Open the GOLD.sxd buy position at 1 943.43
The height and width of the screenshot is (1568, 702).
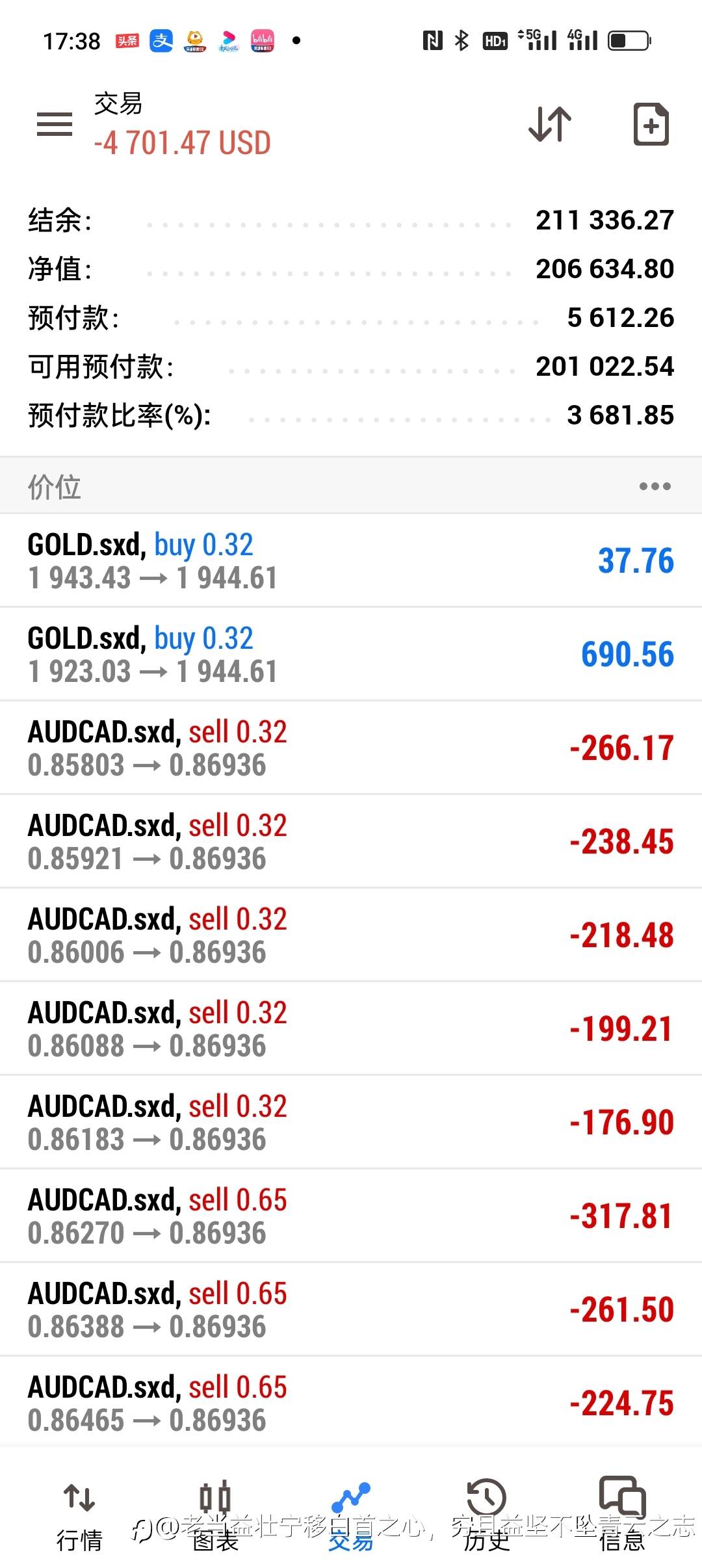click(351, 560)
